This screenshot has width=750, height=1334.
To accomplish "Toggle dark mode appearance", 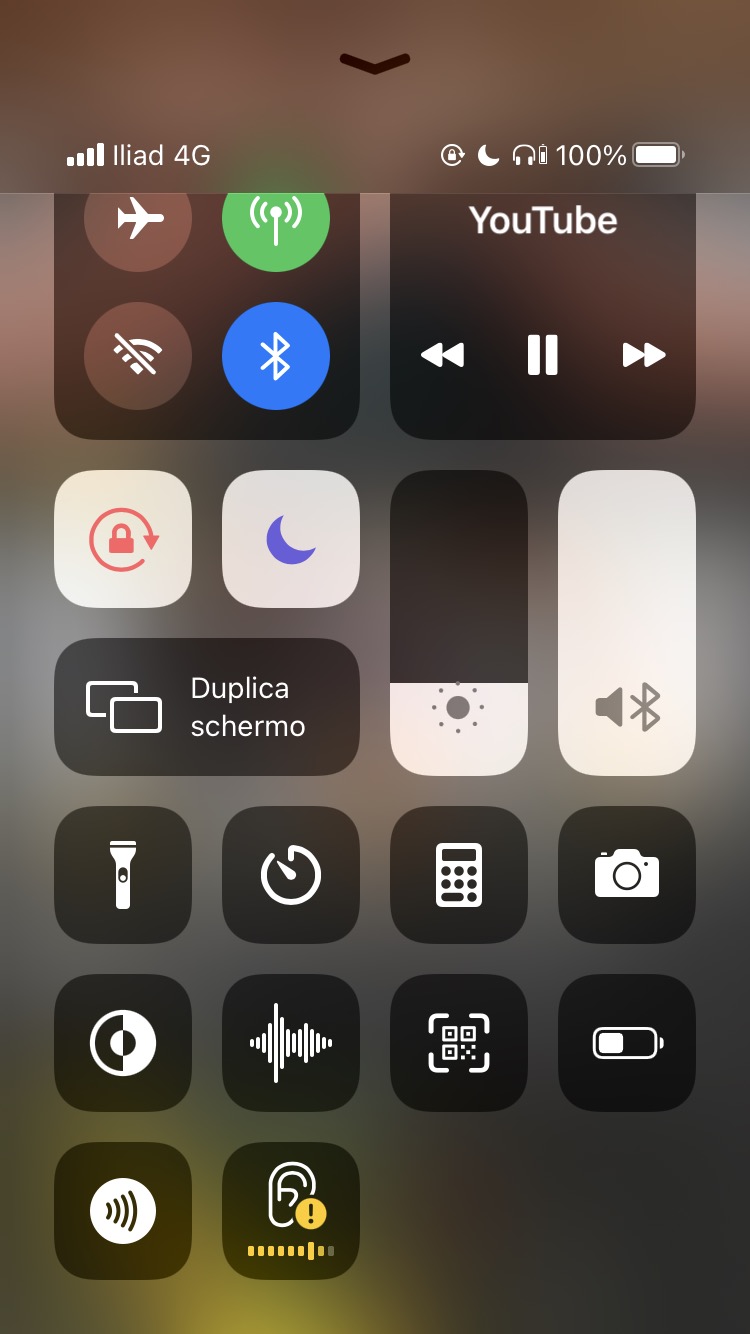I will click(123, 1043).
